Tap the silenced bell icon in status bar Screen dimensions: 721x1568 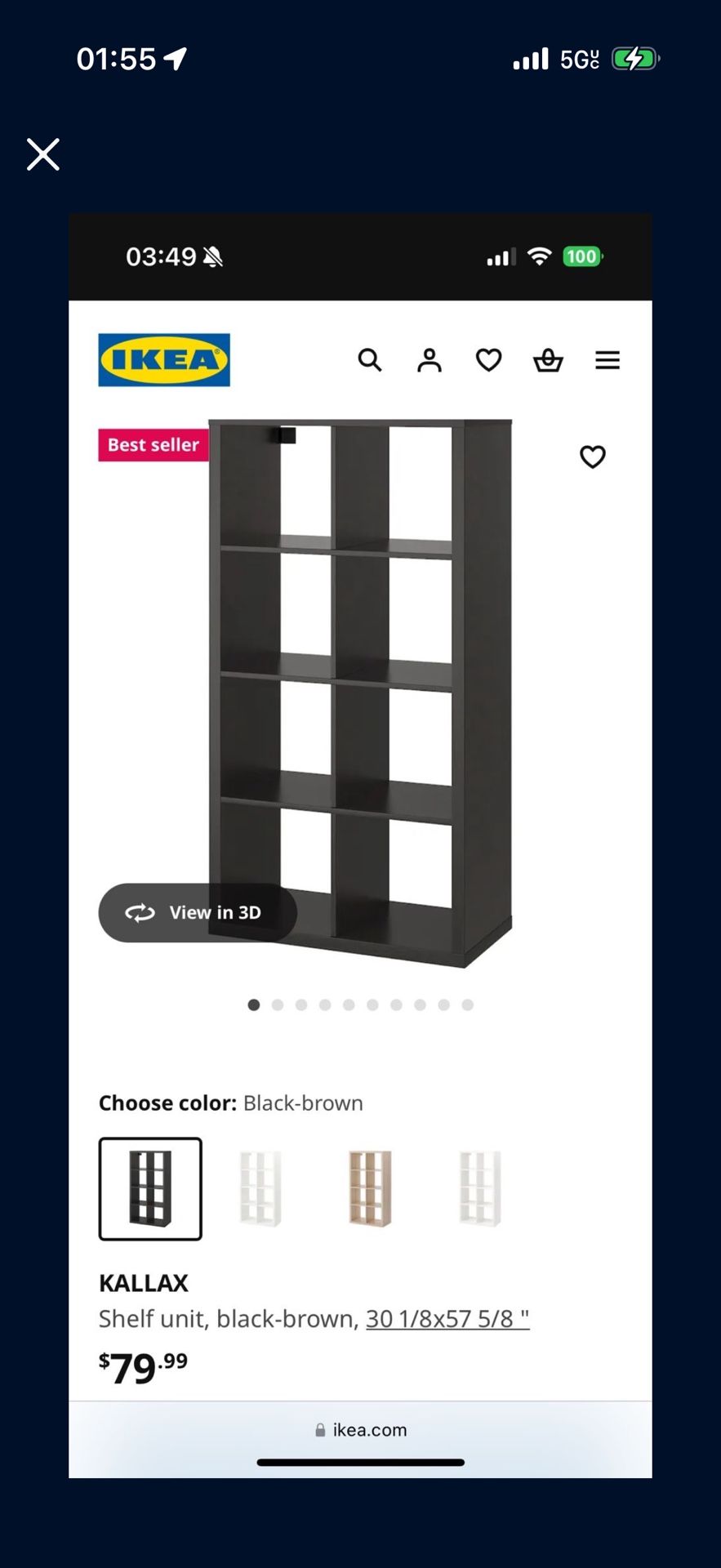[214, 256]
